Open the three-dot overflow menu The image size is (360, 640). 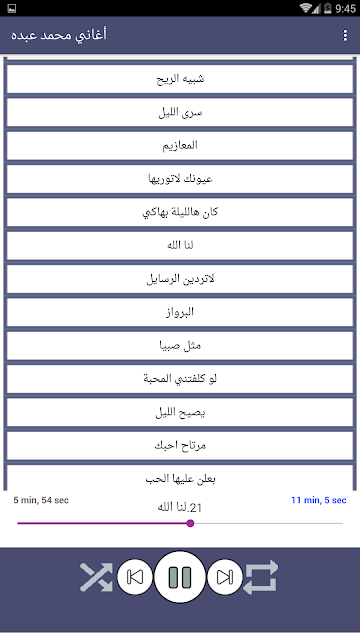click(345, 35)
